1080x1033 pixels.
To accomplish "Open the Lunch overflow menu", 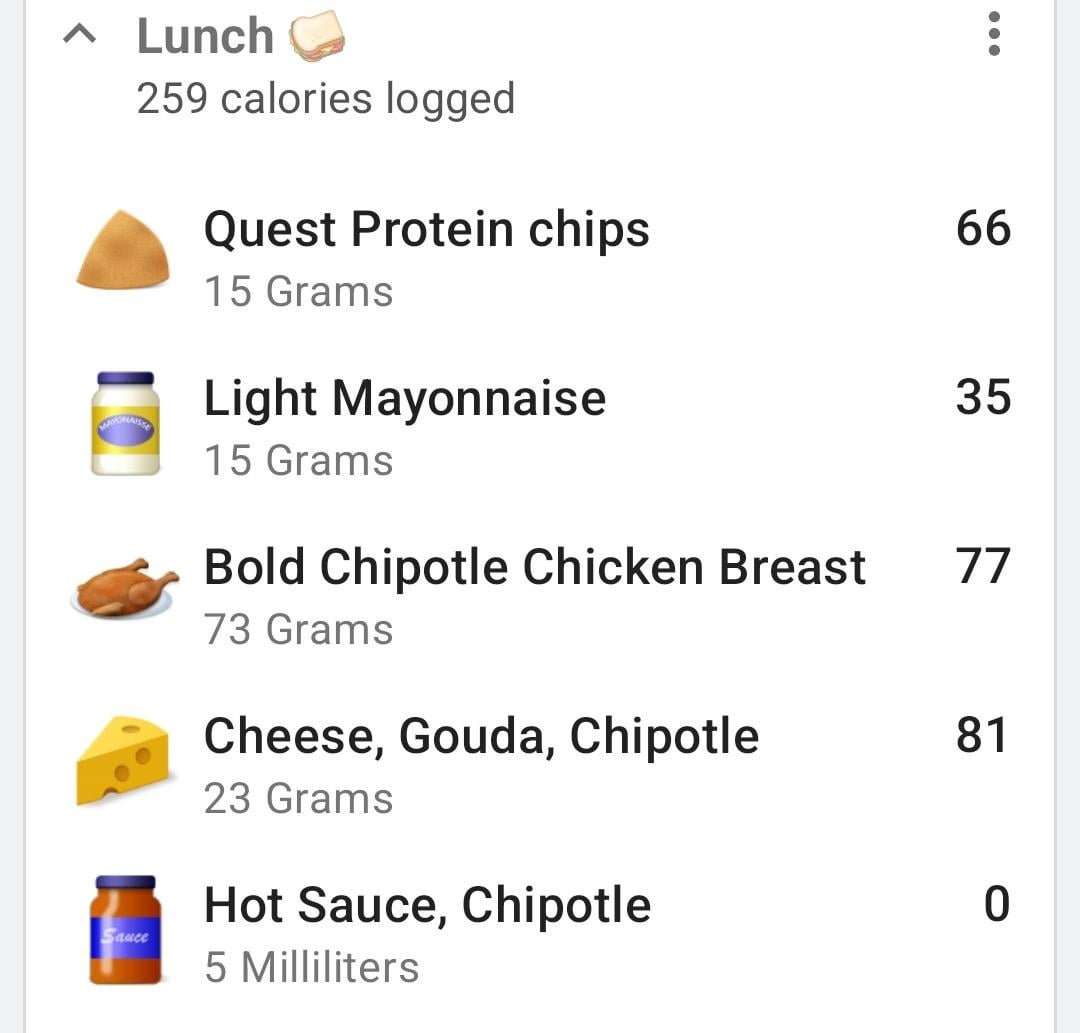I will pyautogui.click(x=993, y=33).
